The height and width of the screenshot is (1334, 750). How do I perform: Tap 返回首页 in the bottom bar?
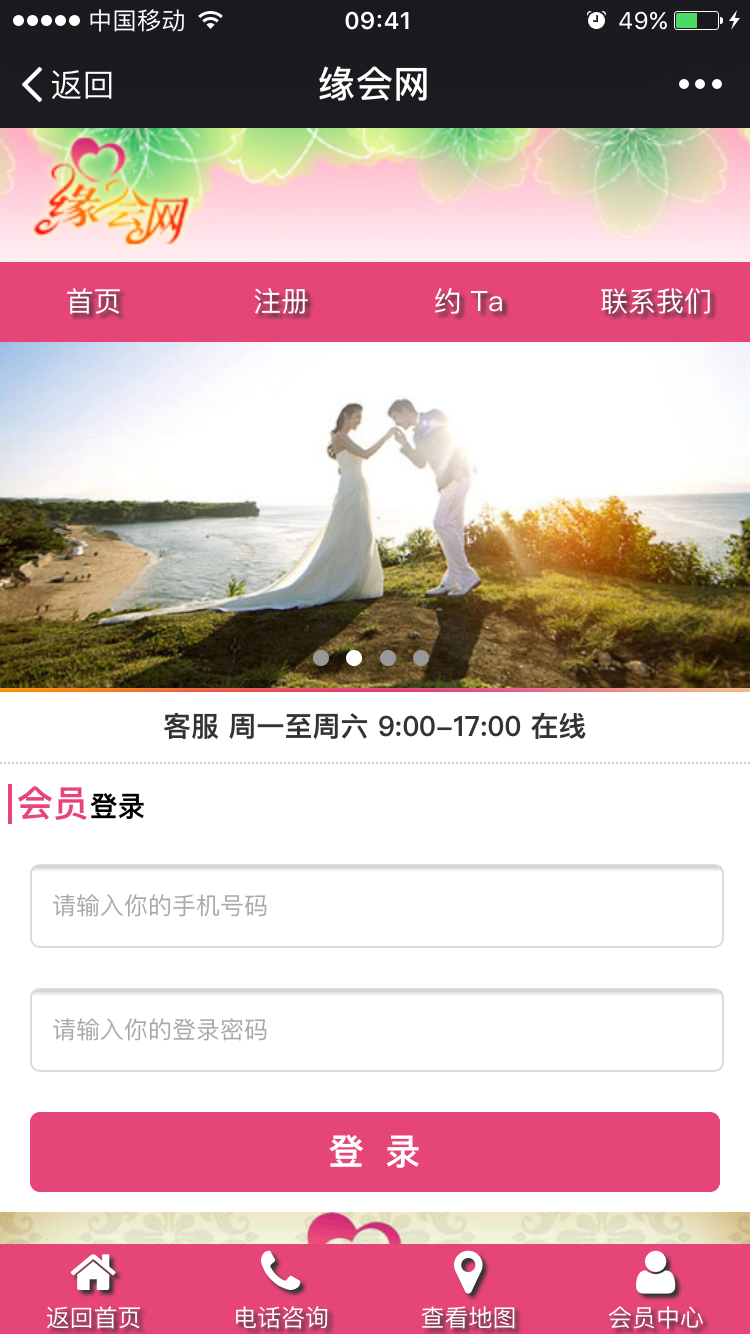(94, 1290)
